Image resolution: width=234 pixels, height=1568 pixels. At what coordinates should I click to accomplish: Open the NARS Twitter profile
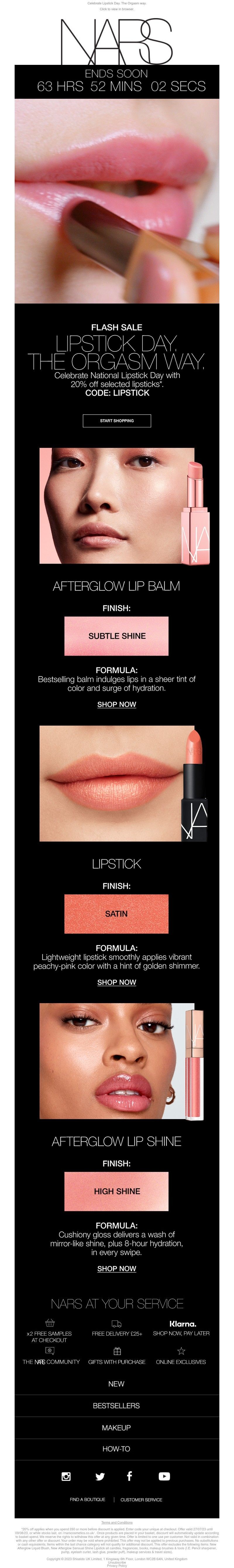[x=100, y=1476]
